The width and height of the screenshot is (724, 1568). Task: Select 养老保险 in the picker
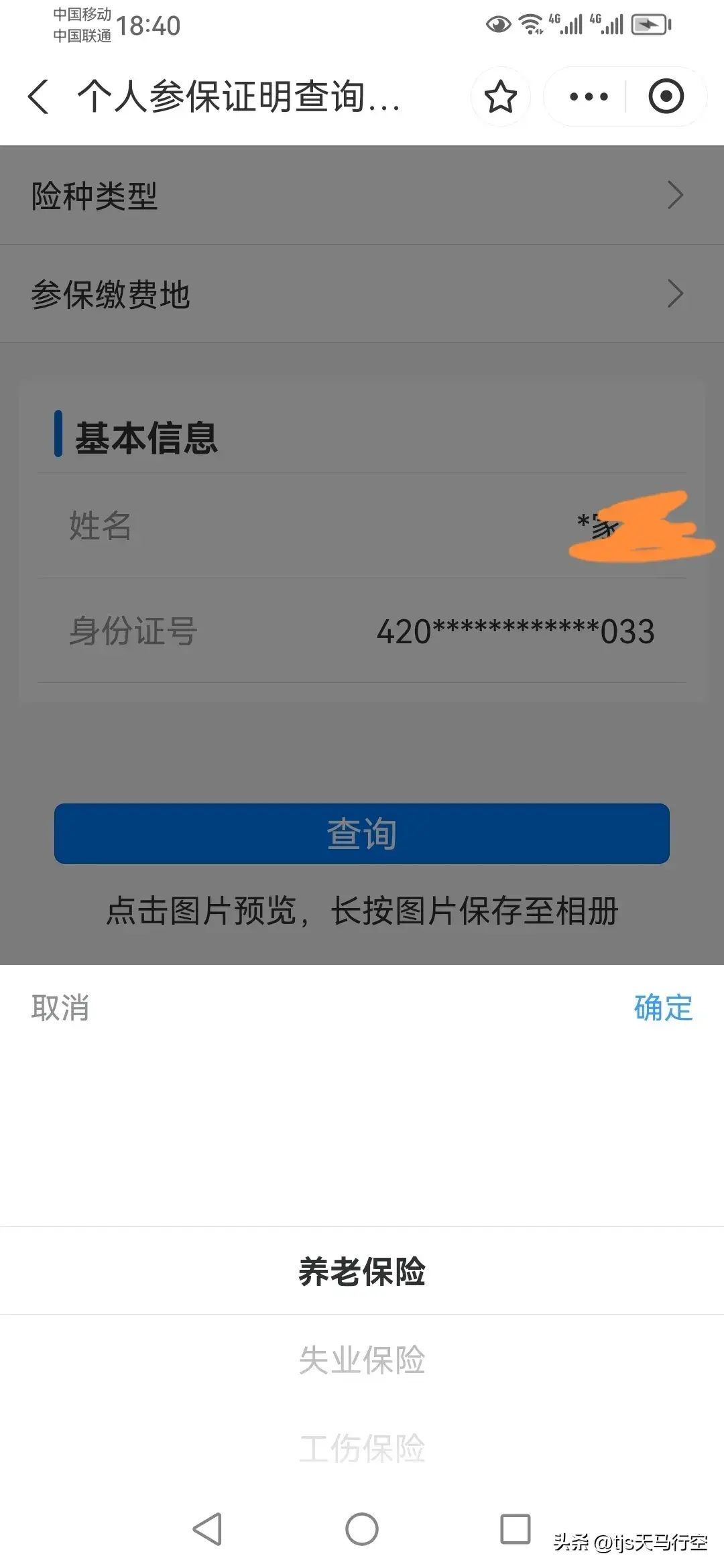click(362, 1270)
